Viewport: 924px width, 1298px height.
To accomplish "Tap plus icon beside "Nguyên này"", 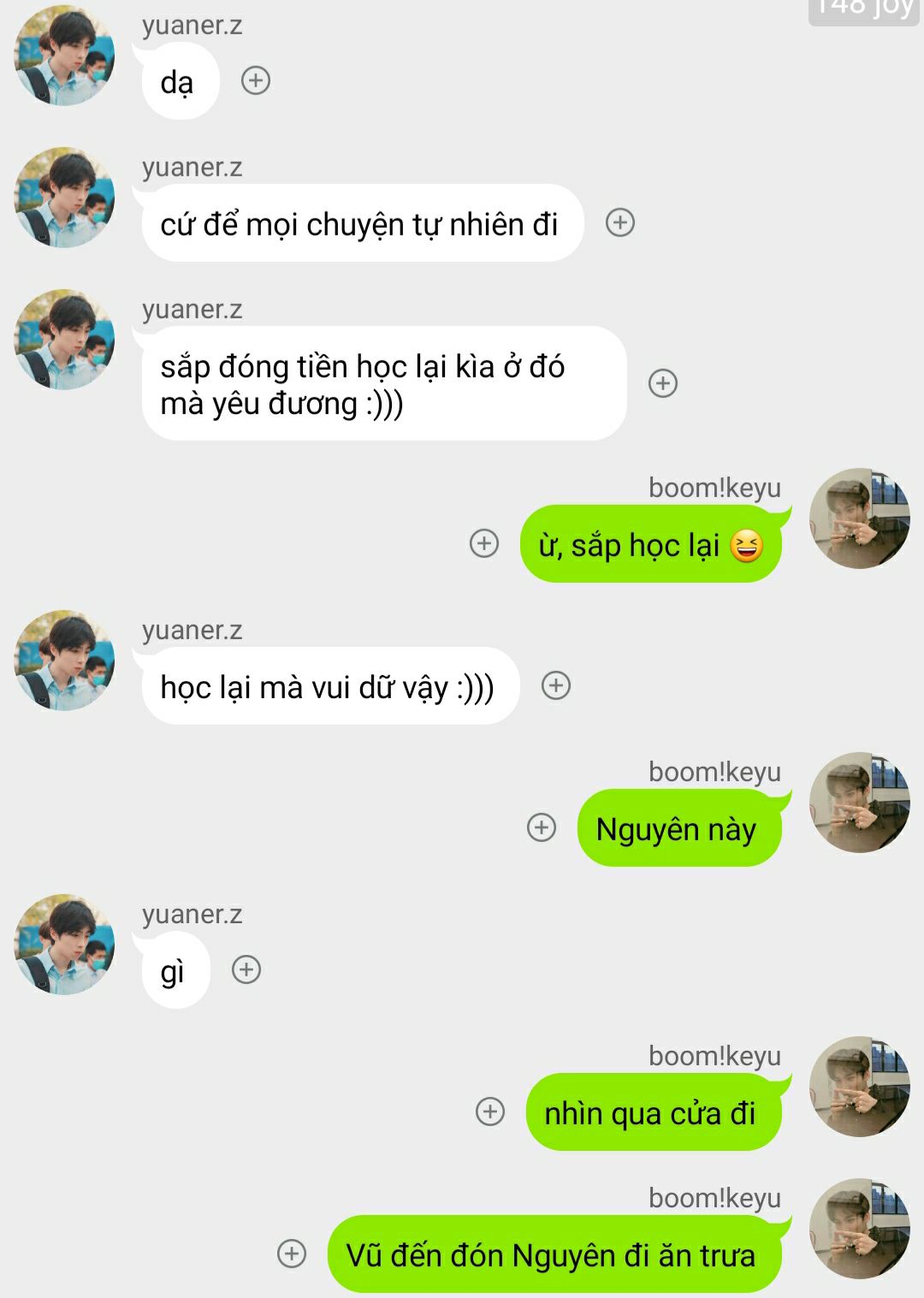I will click(x=541, y=827).
